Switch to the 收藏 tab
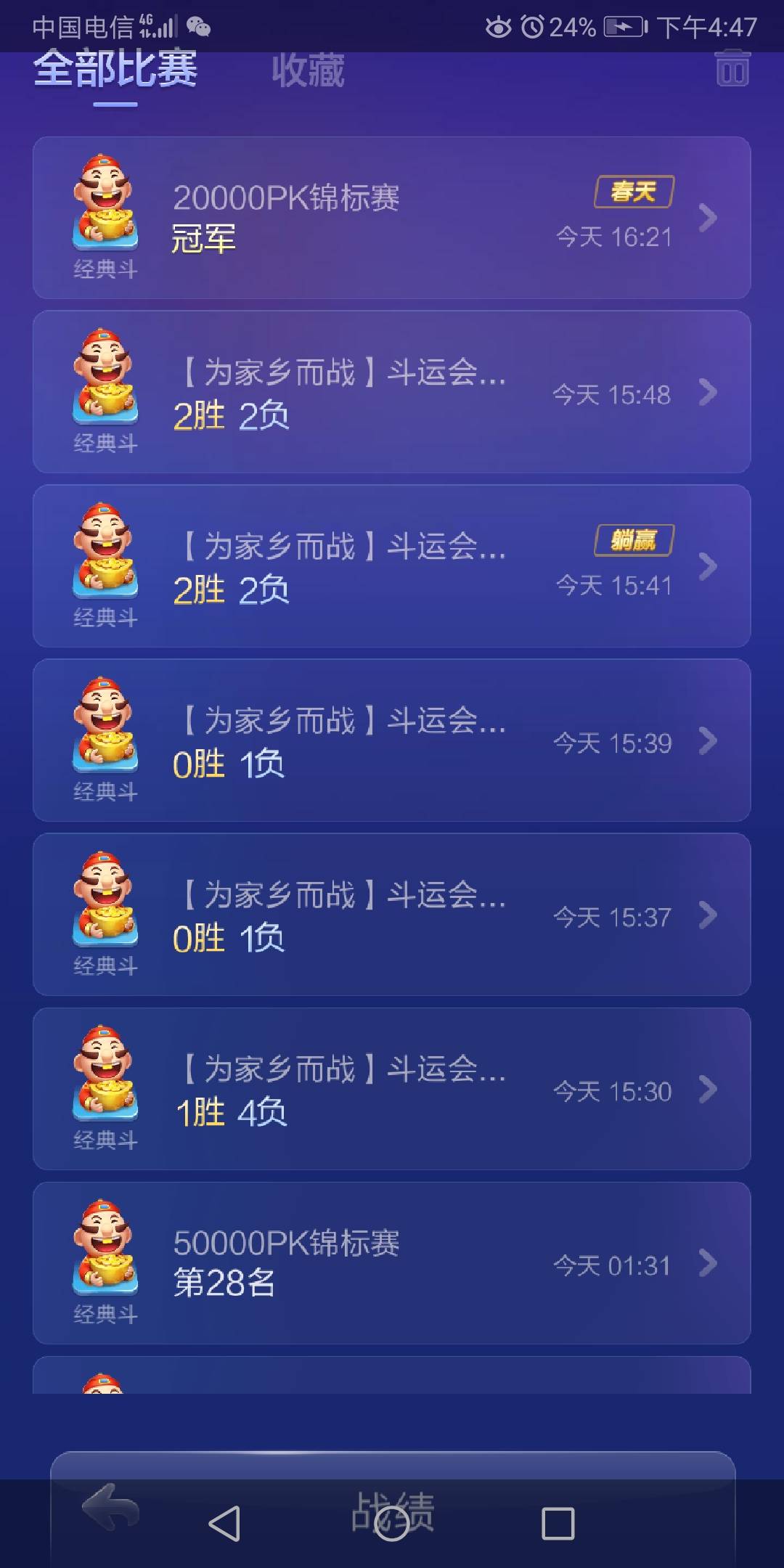The image size is (784, 1568). click(x=308, y=71)
